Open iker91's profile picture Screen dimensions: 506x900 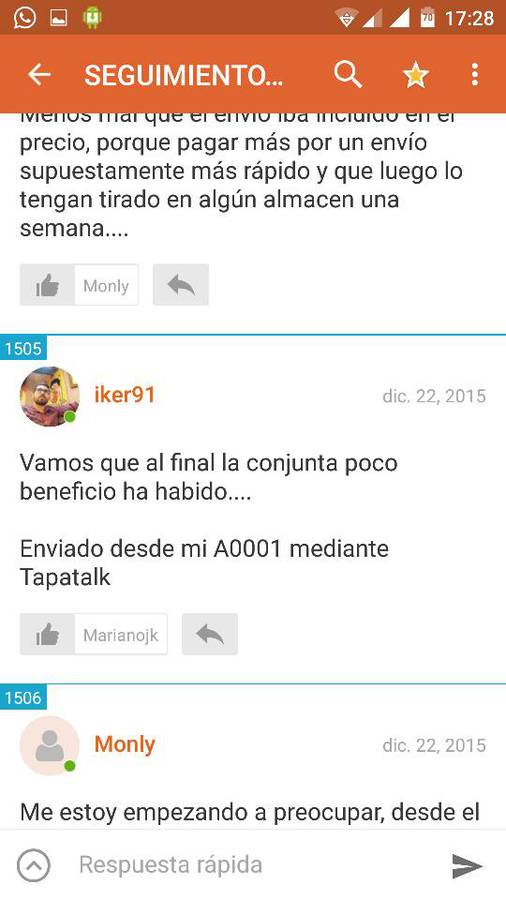[x=49, y=396]
